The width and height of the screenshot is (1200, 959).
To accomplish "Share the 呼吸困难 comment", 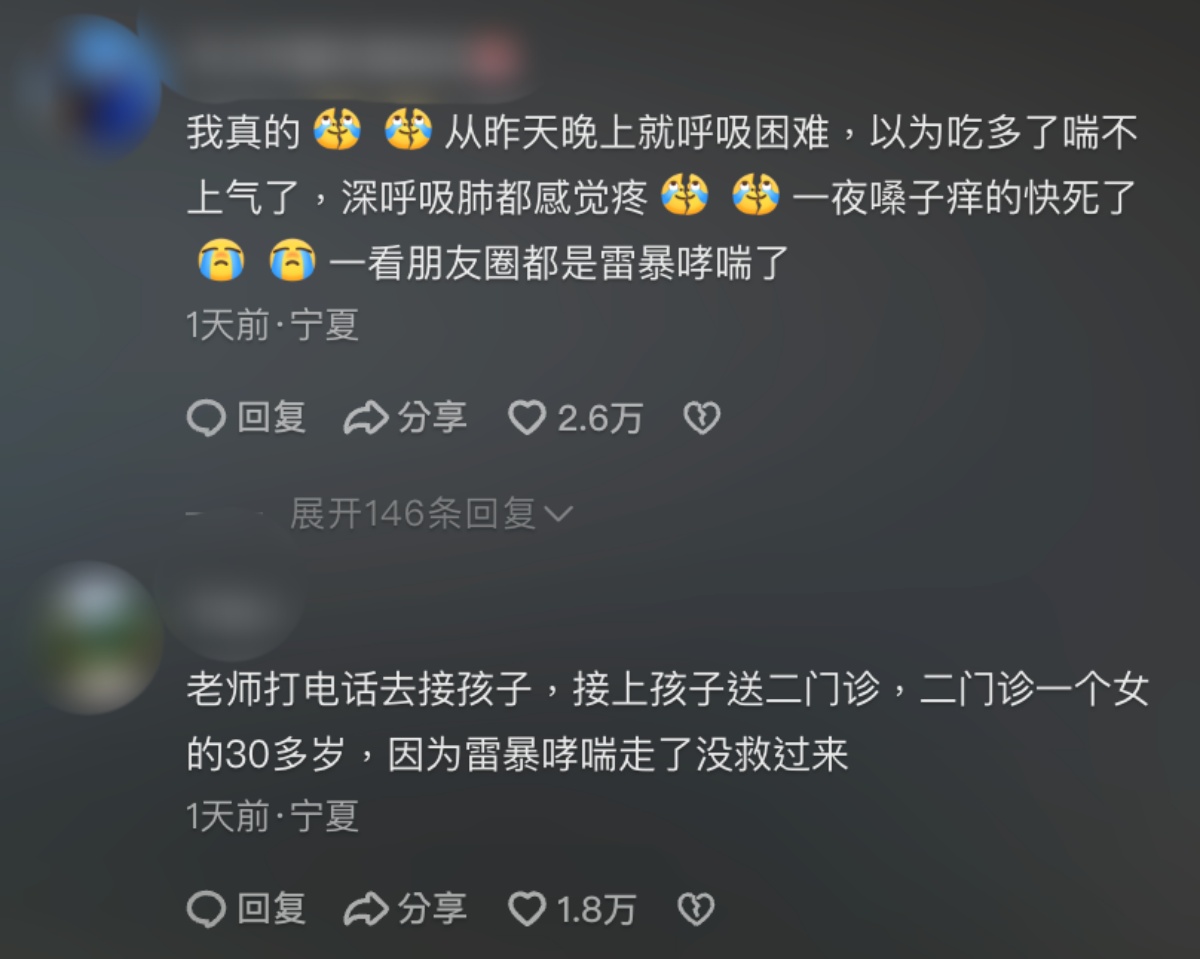I will click(405, 418).
